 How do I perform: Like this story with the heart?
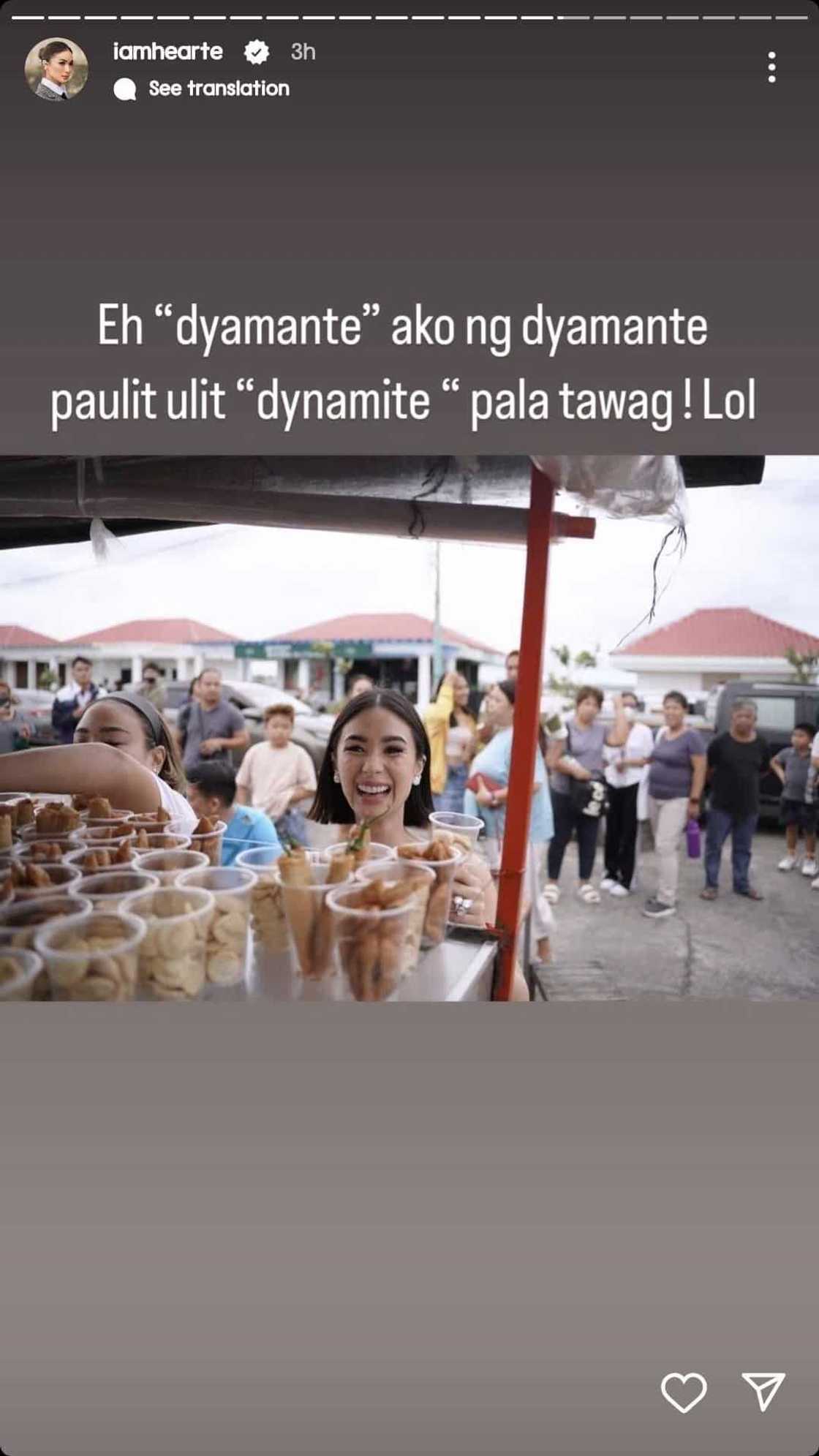click(x=684, y=1392)
